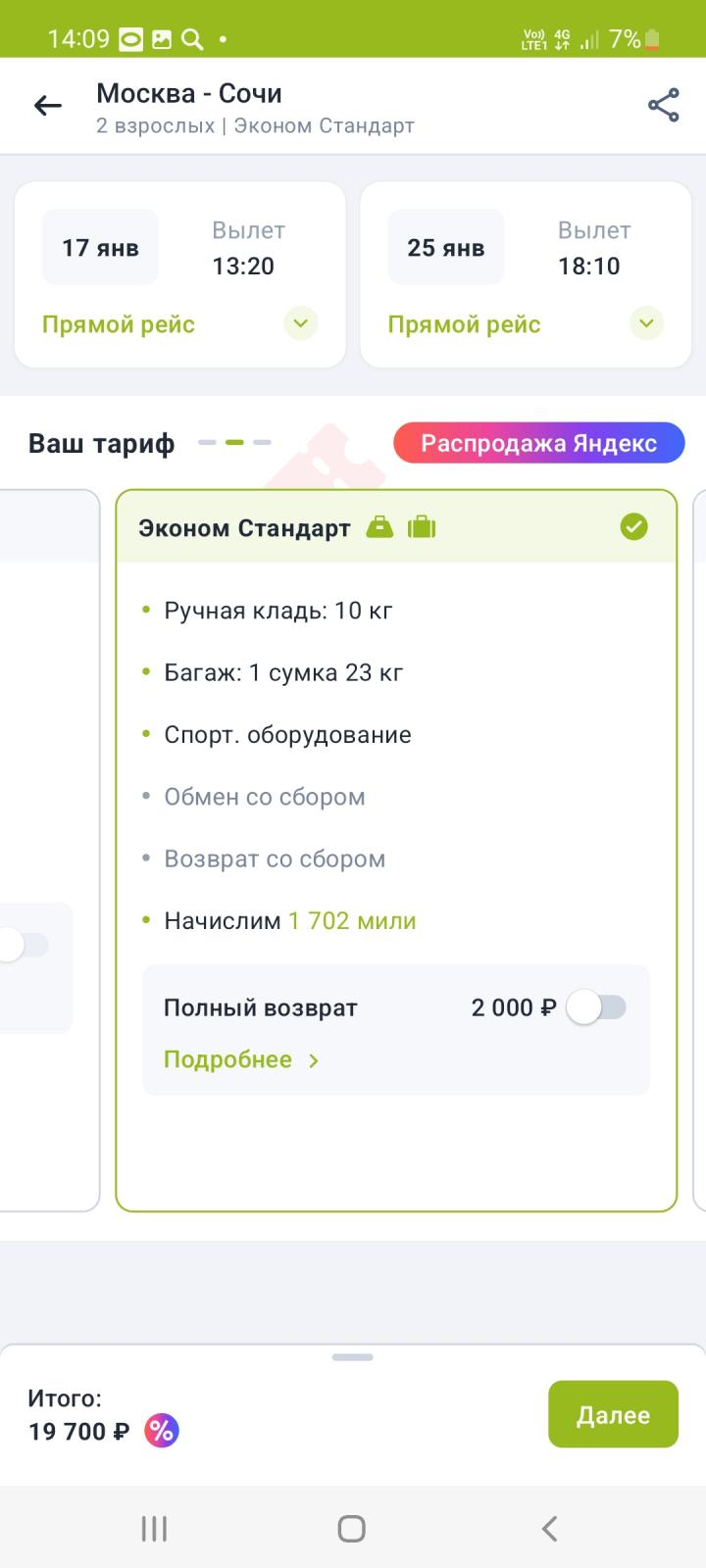
Task: Share this Москва - Сочи trip
Action: point(664,106)
